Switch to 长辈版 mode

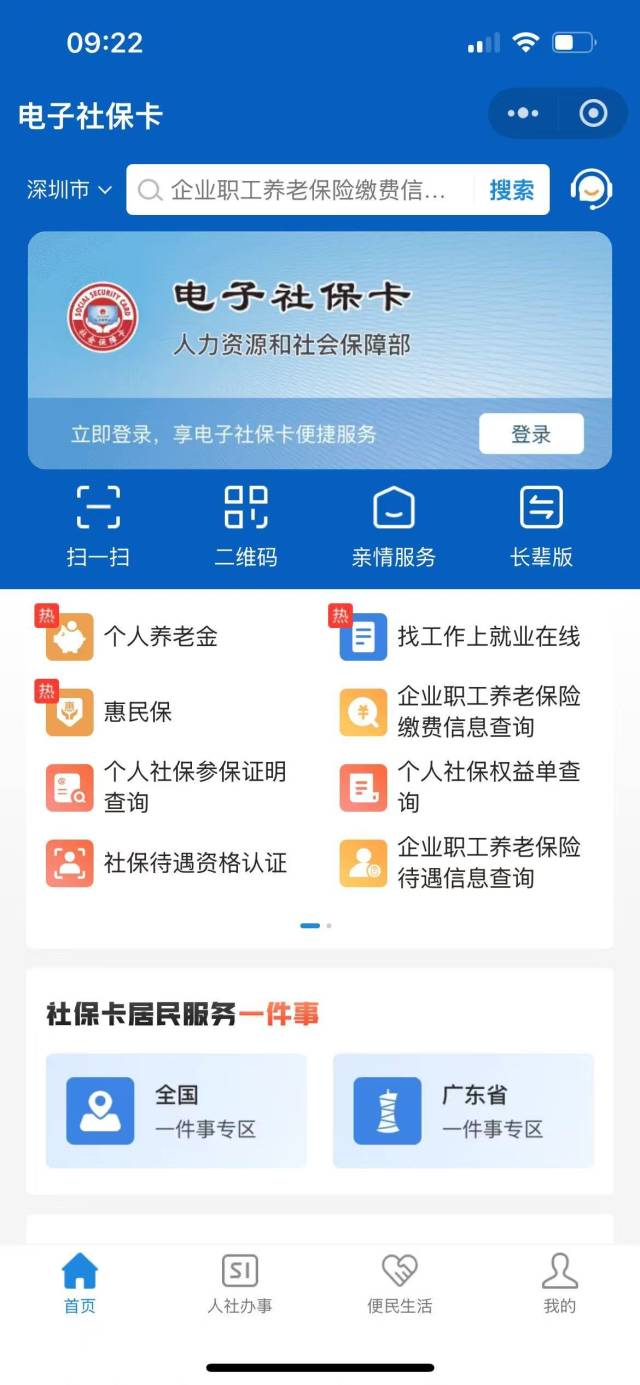point(541,526)
